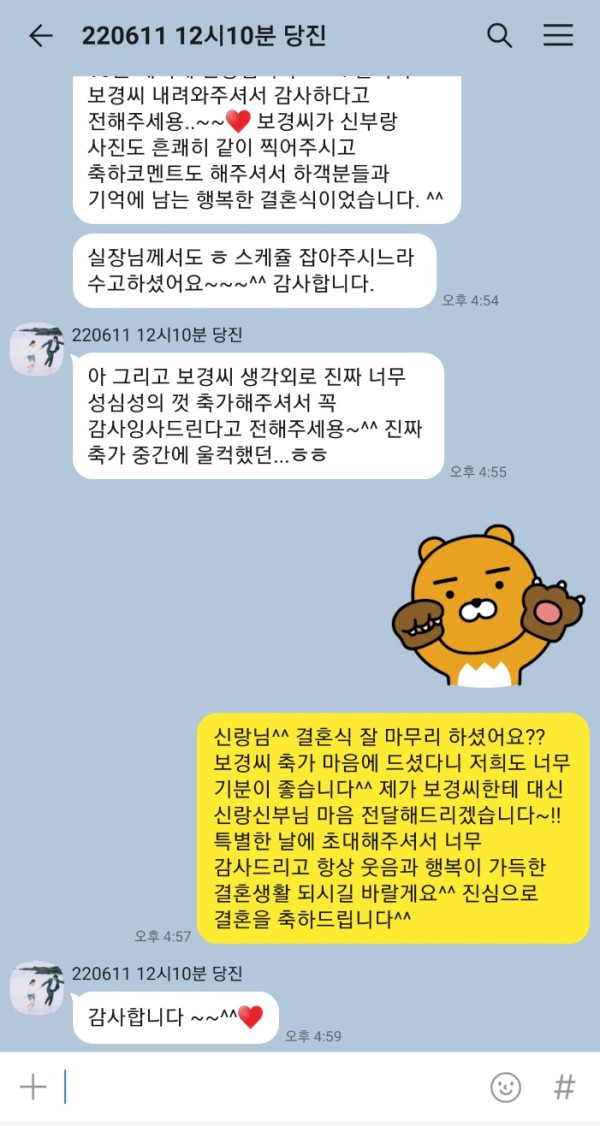Open the hashtag search button
This screenshot has height=1126, width=600.
[x=565, y=1087]
